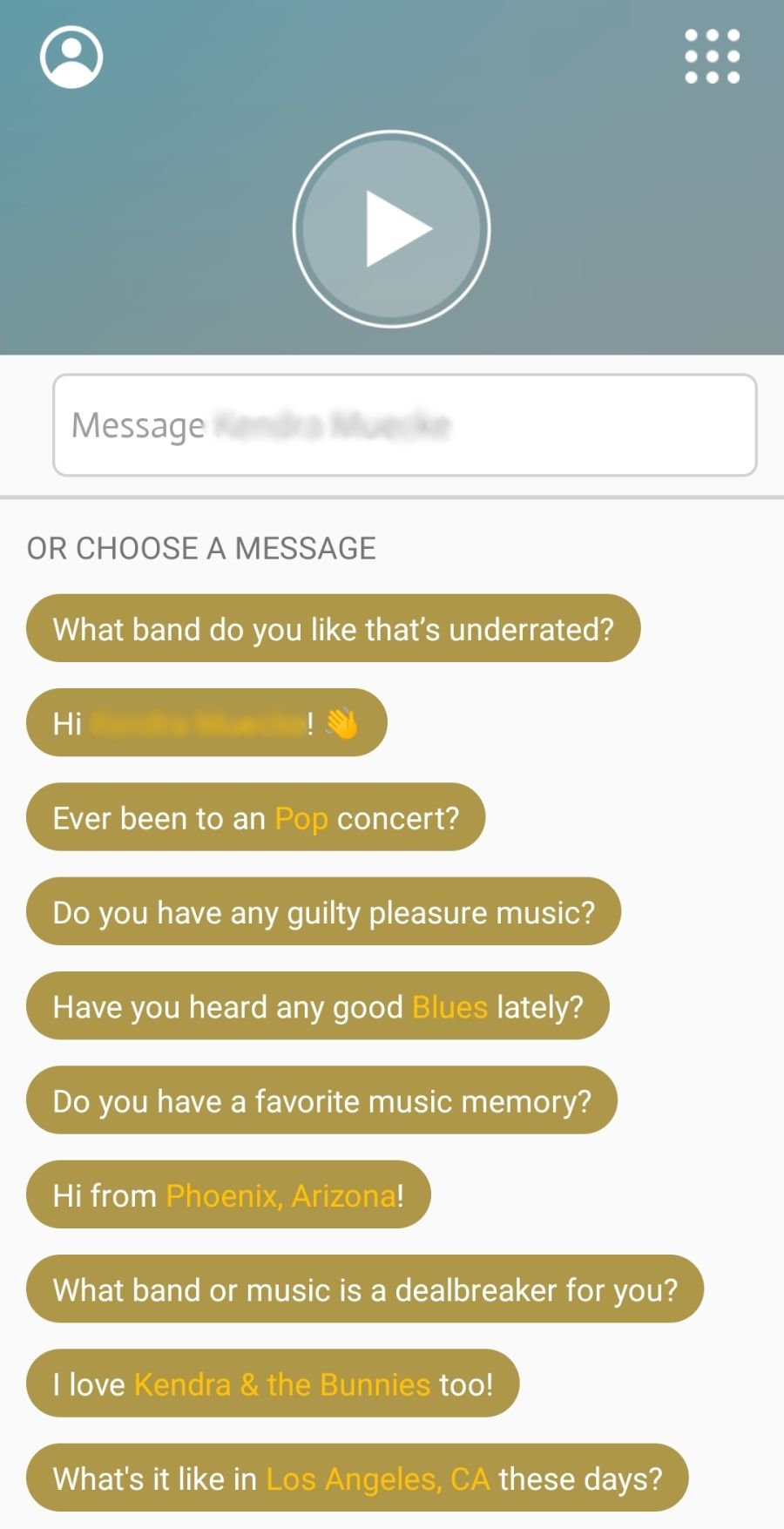Choose the dealbreaker band or music question
The image size is (784, 1529).
(365, 1289)
